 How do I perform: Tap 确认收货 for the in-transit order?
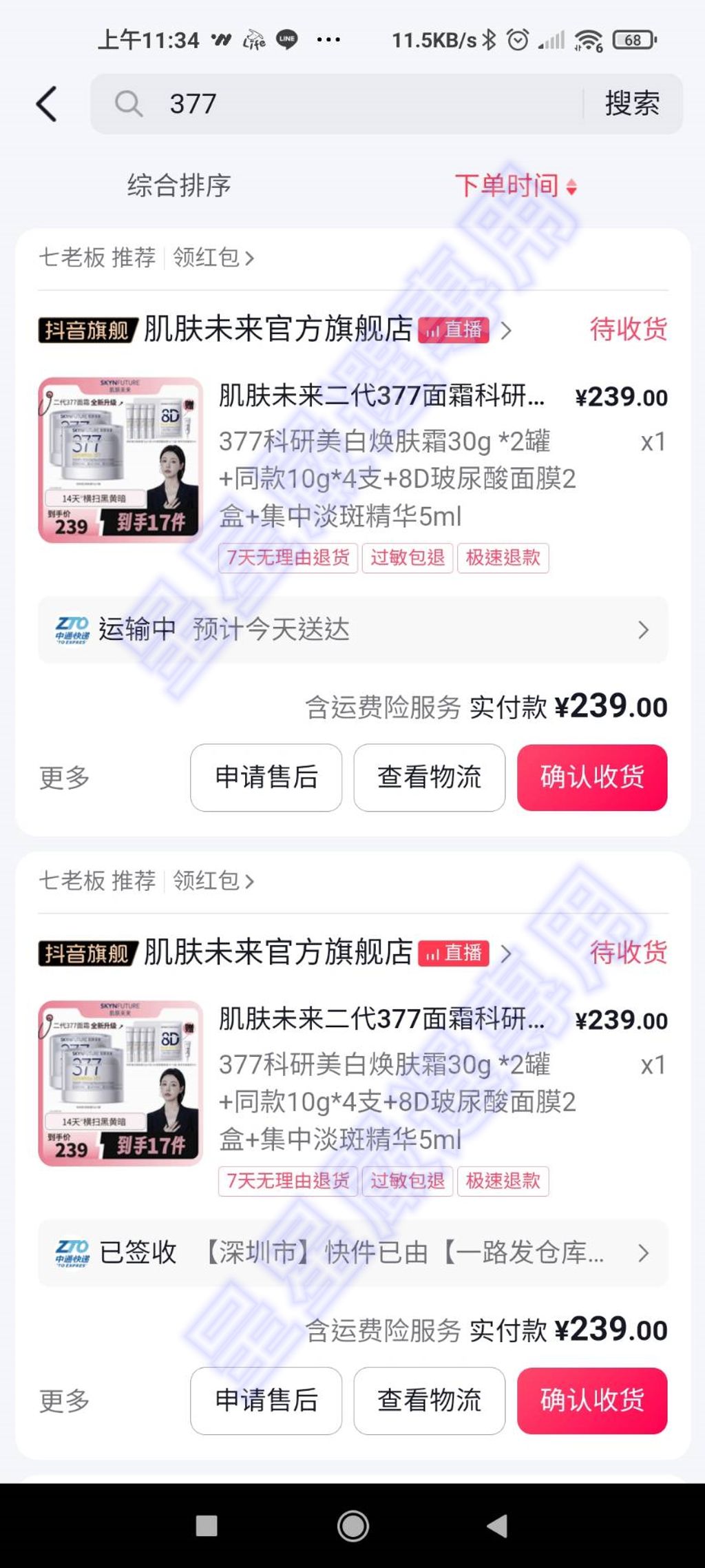[592, 778]
